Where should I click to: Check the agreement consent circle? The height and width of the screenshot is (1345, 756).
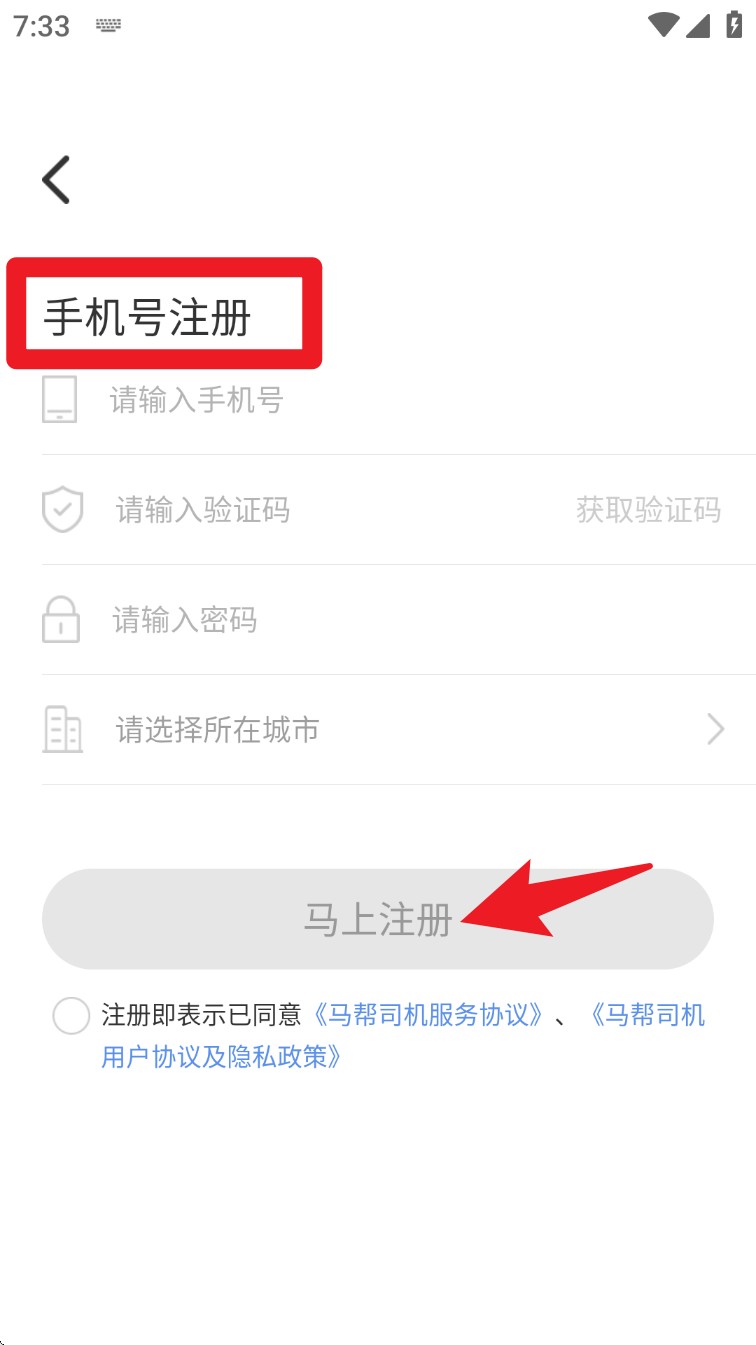pyautogui.click(x=71, y=1016)
